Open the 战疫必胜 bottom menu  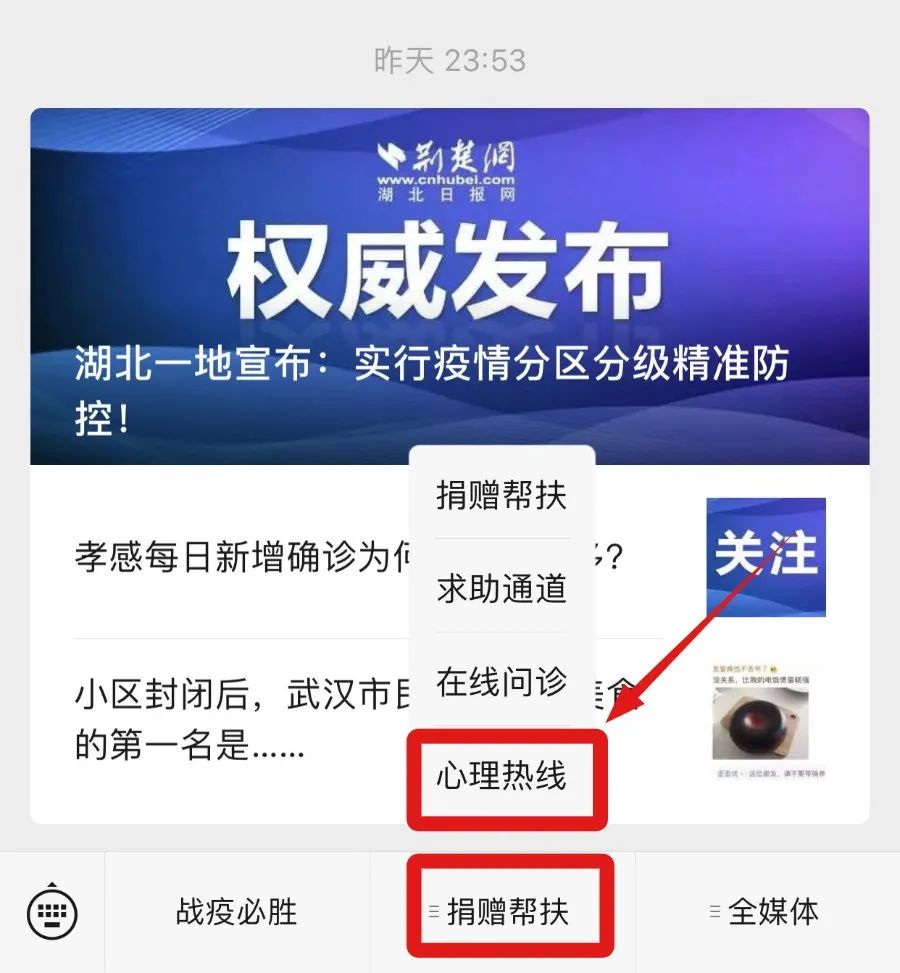237,912
